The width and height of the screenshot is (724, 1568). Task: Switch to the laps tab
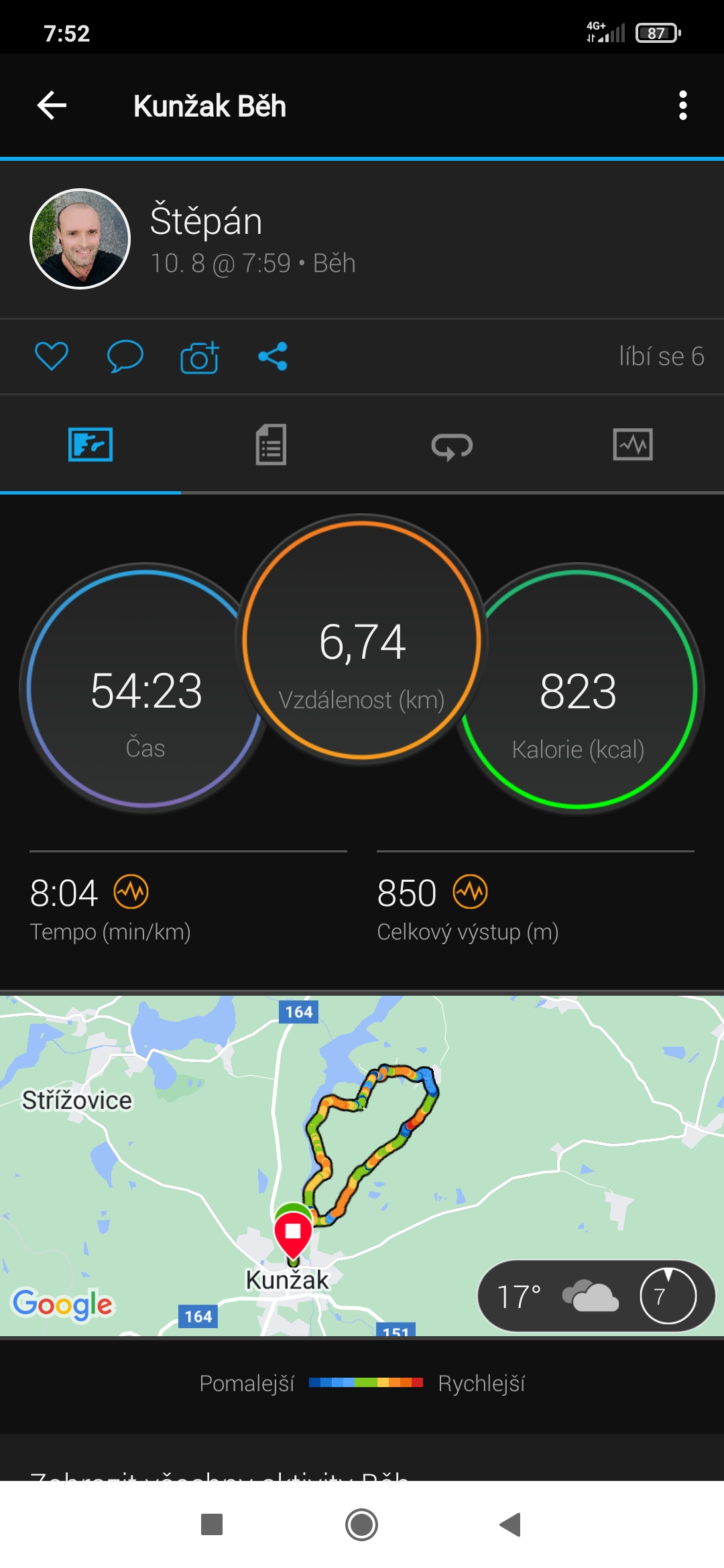(452, 446)
